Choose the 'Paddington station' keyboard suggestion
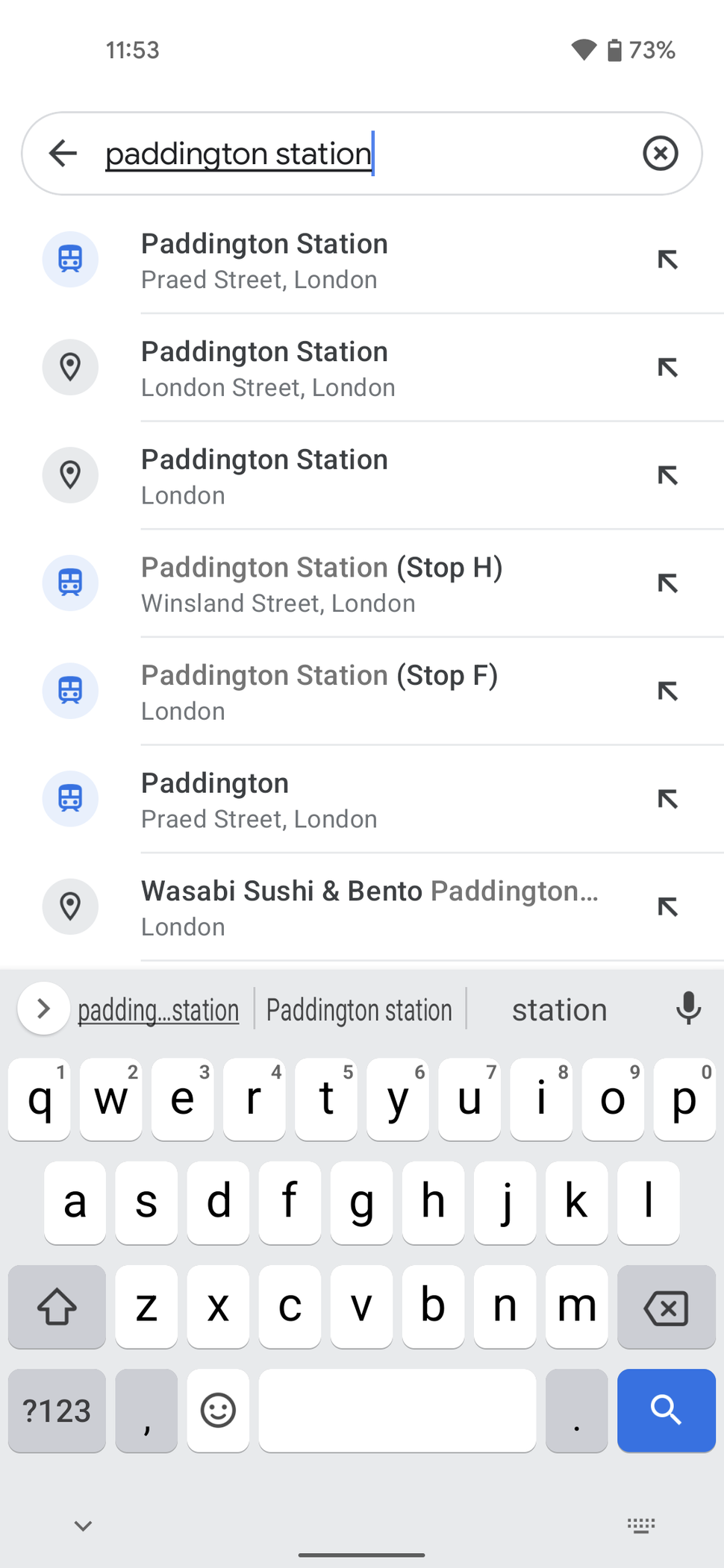 point(359,1009)
